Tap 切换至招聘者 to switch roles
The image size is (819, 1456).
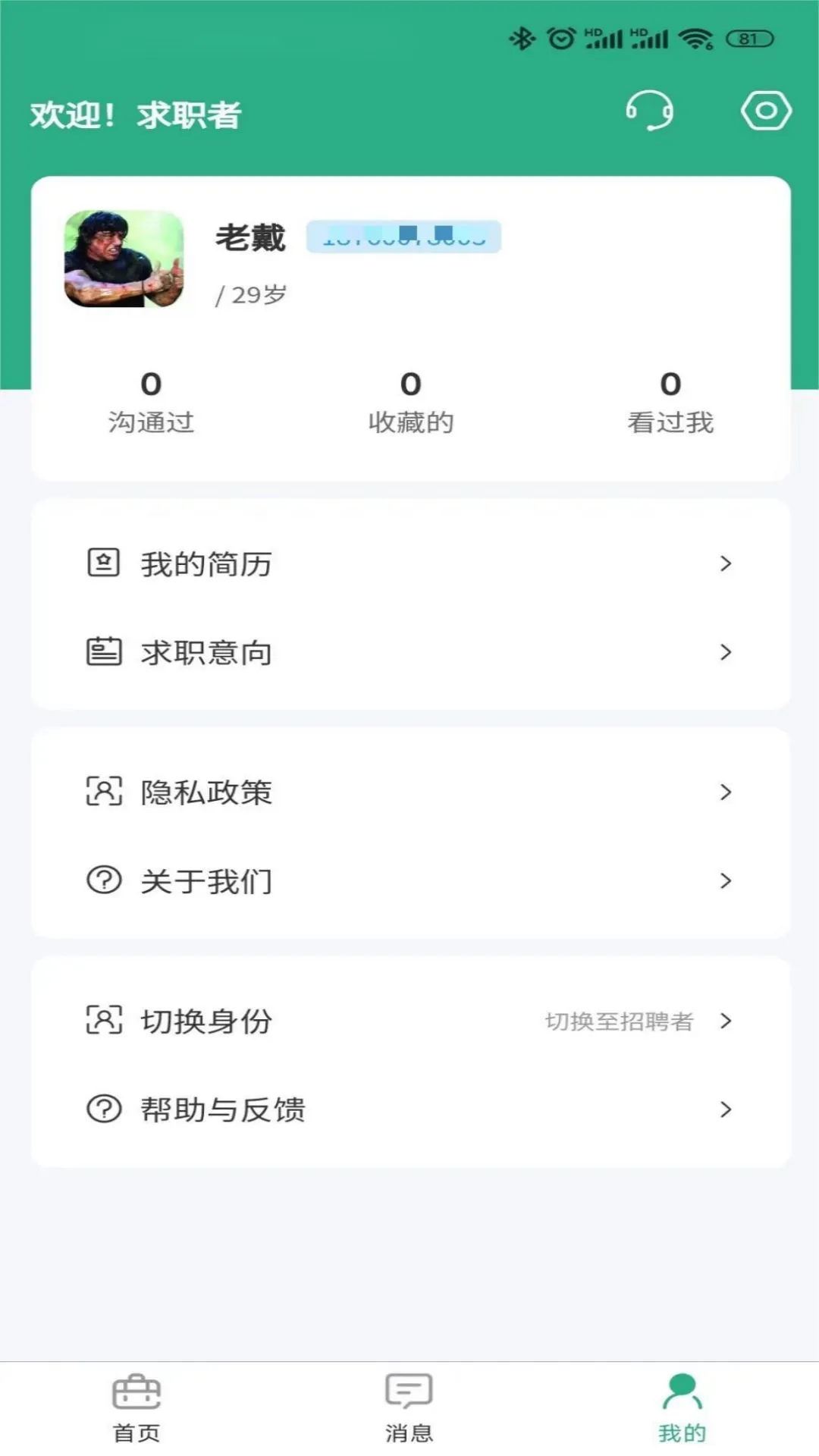pos(619,1021)
